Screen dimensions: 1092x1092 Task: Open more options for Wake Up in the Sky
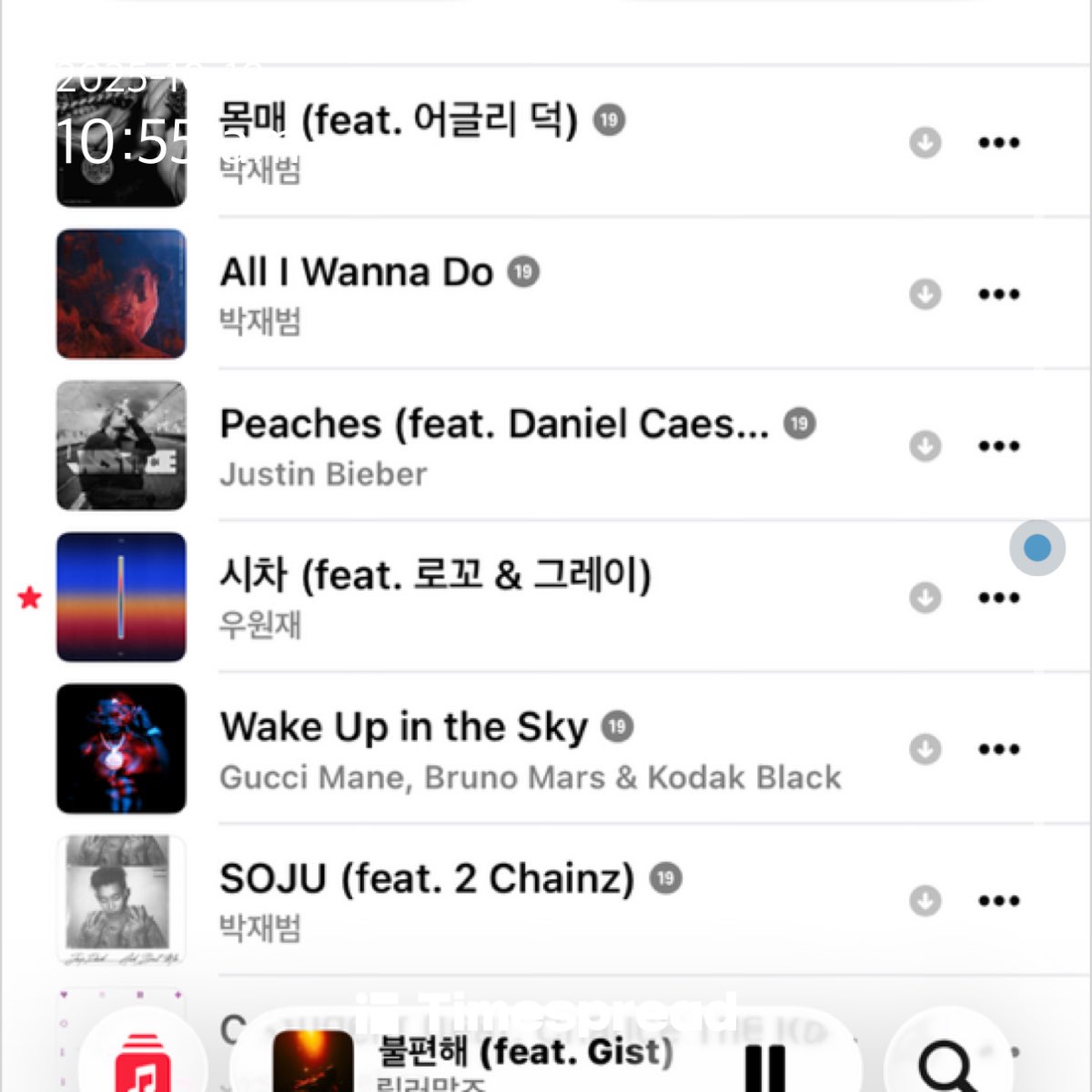click(x=998, y=749)
